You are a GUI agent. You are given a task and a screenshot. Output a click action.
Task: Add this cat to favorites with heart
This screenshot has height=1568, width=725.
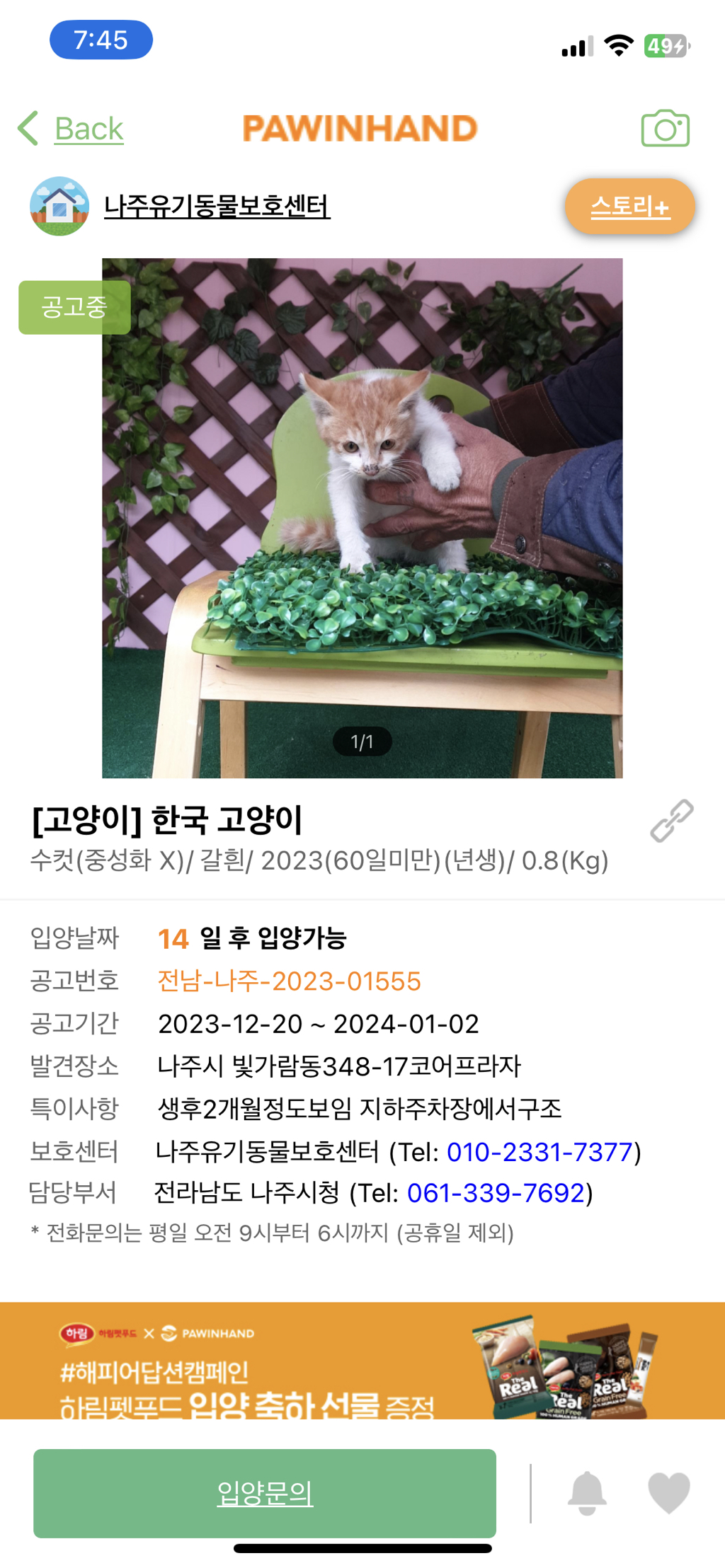(x=668, y=1493)
